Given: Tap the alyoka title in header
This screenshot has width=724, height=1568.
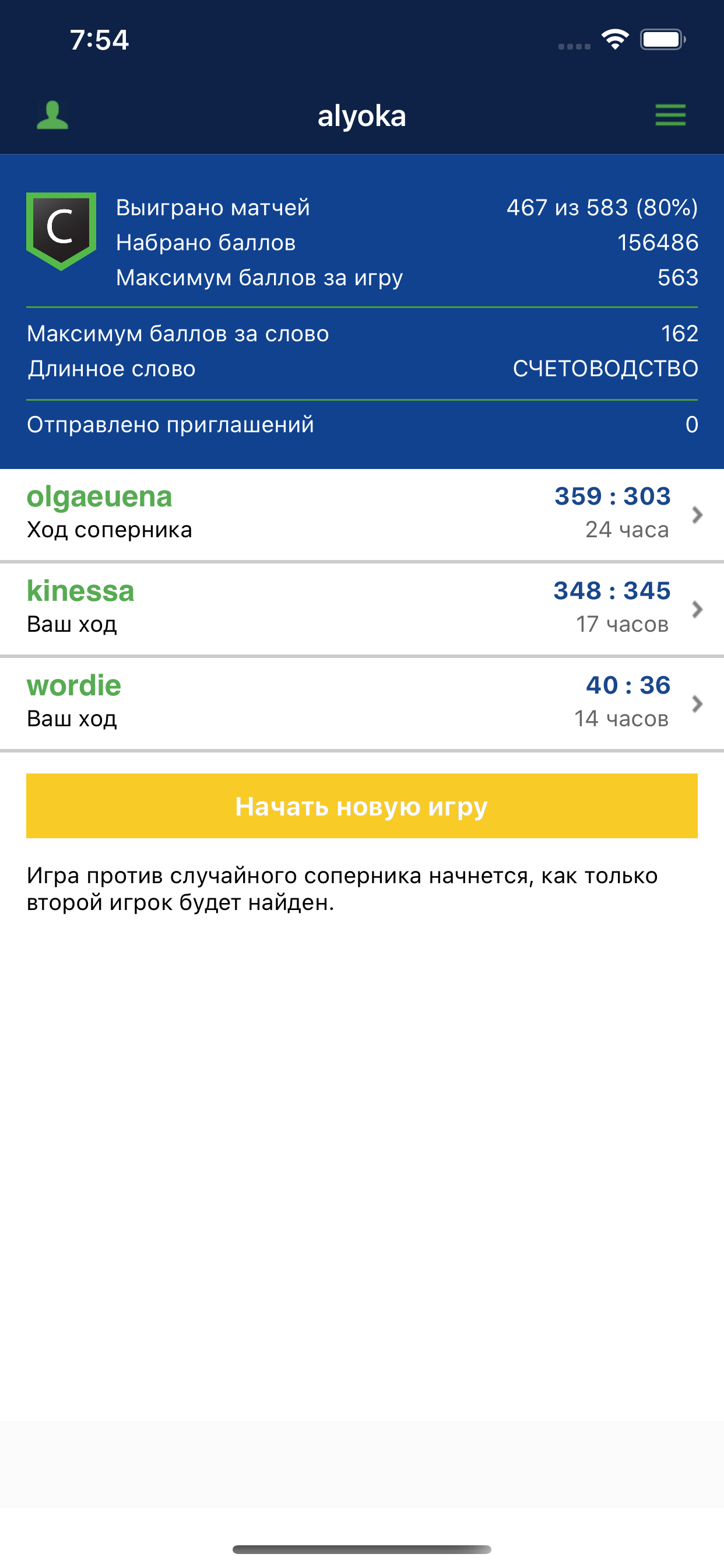Looking at the screenshot, I should pyautogui.click(x=362, y=116).
